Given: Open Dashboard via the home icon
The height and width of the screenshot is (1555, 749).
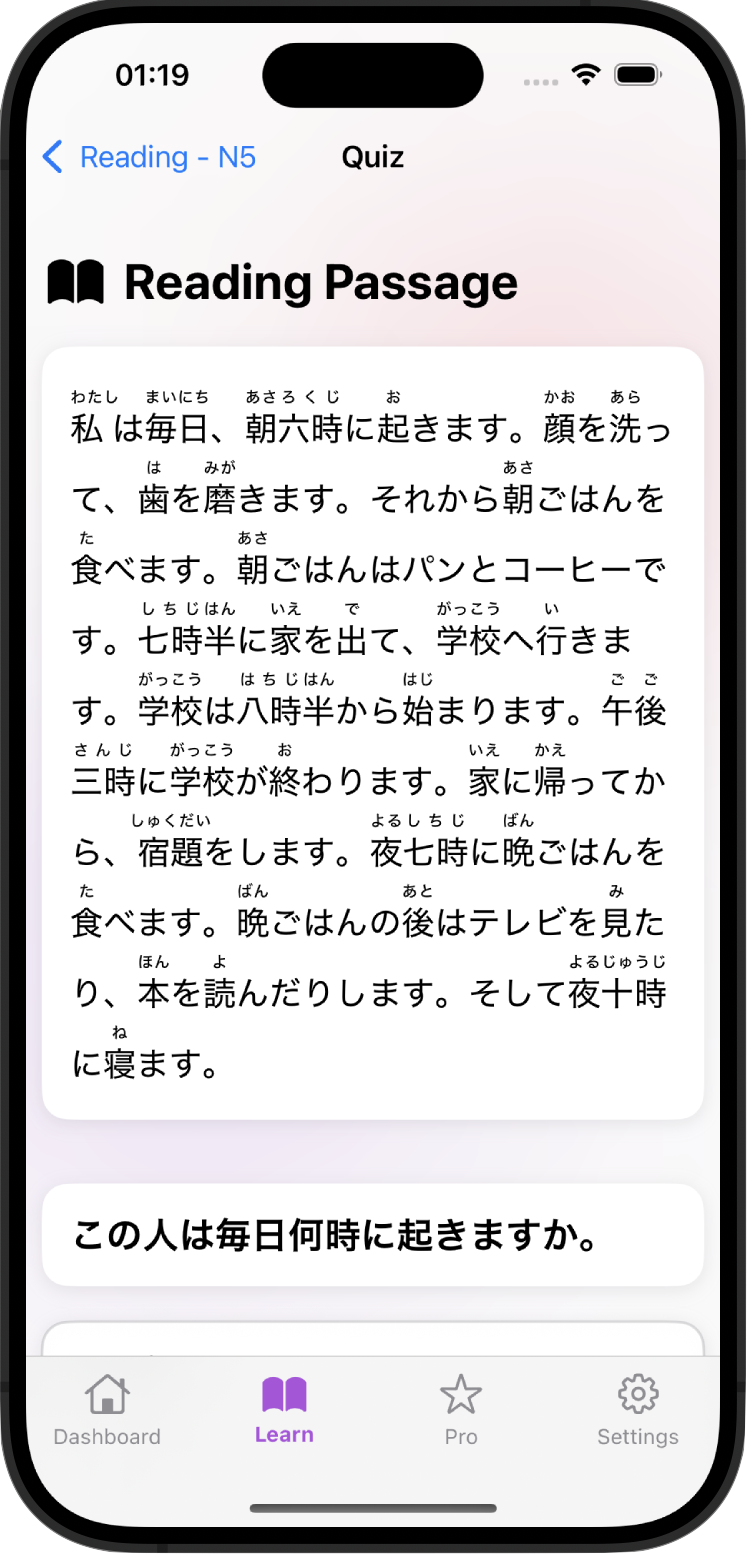Looking at the screenshot, I should coord(107,1390).
